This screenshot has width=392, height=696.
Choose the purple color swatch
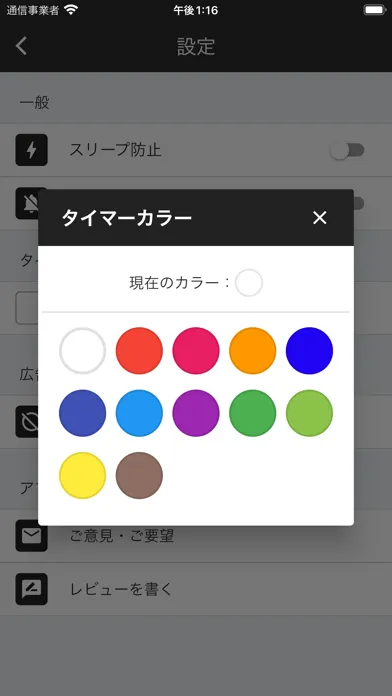click(196, 413)
